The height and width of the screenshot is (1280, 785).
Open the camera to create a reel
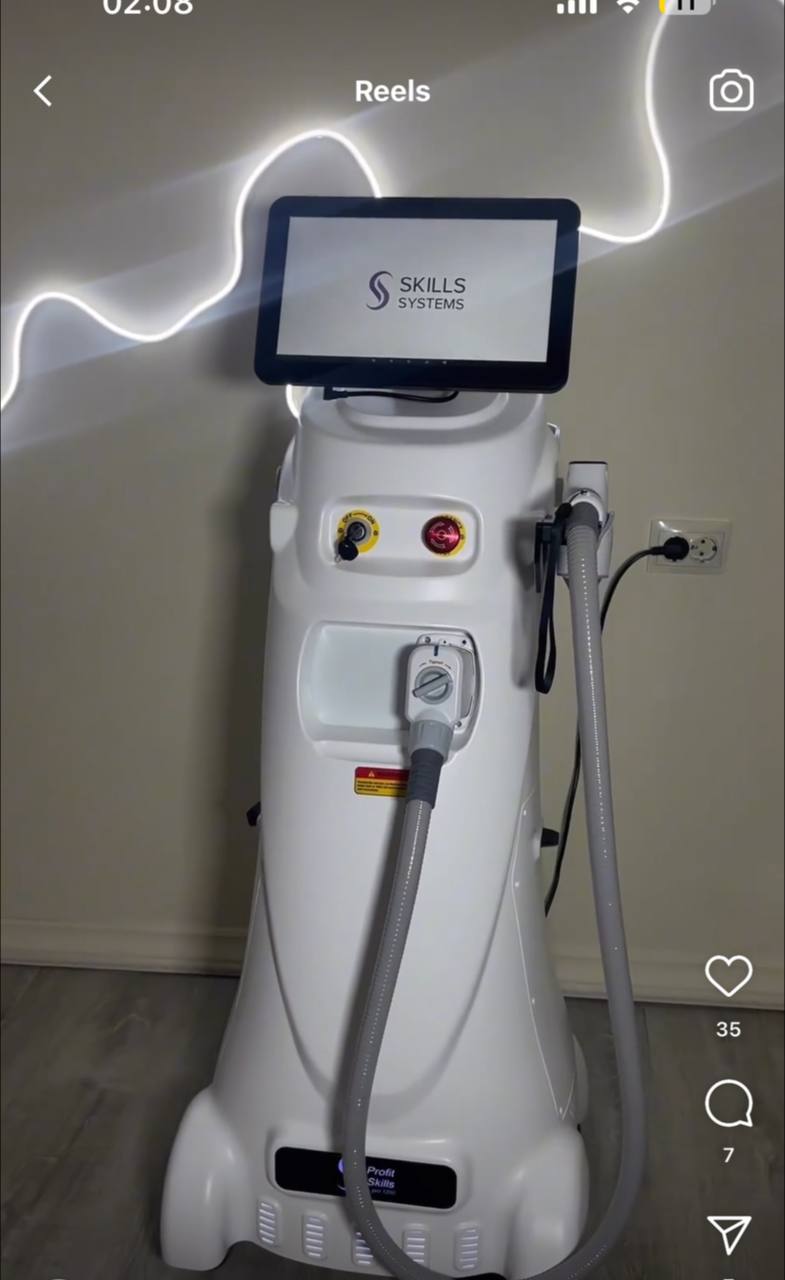[x=731, y=91]
